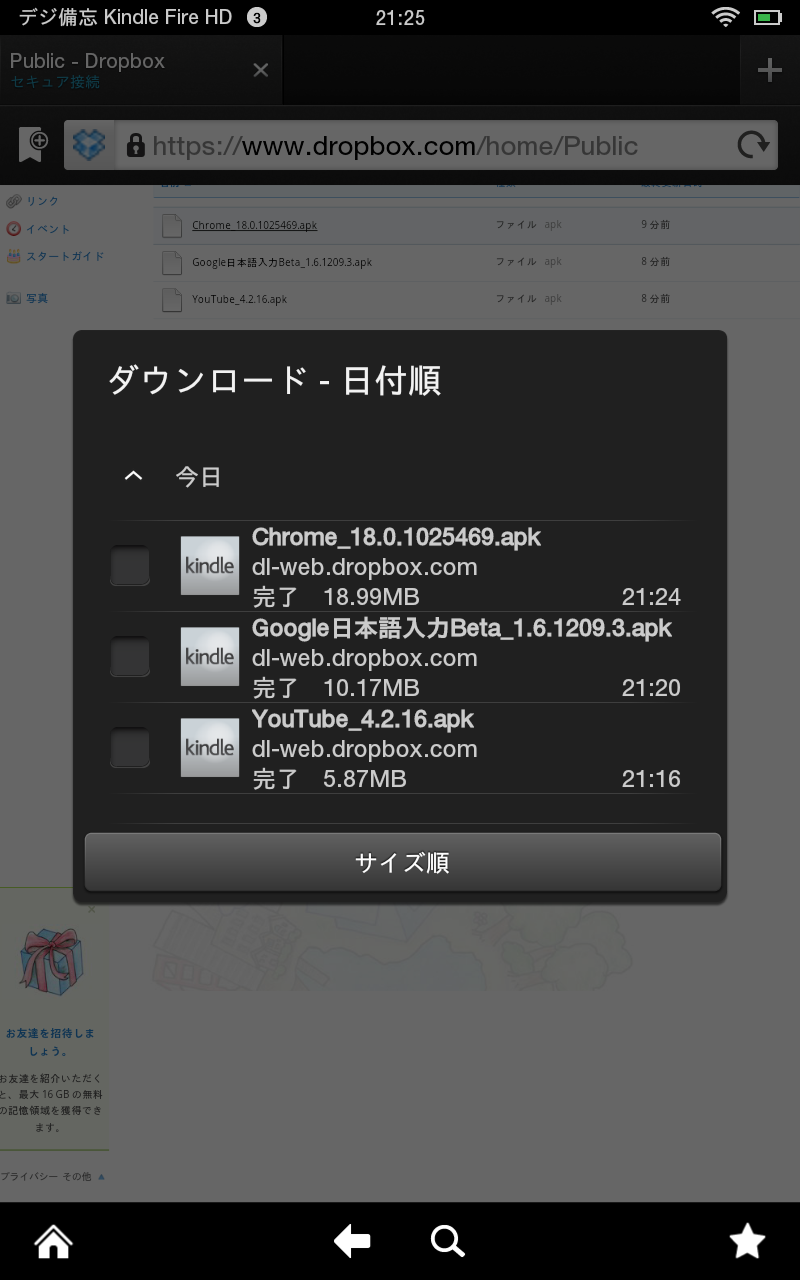The height and width of the screenshot is (1280, 800).
Task: Close the Public - Dropbox tab
Action: coord(260,70)
